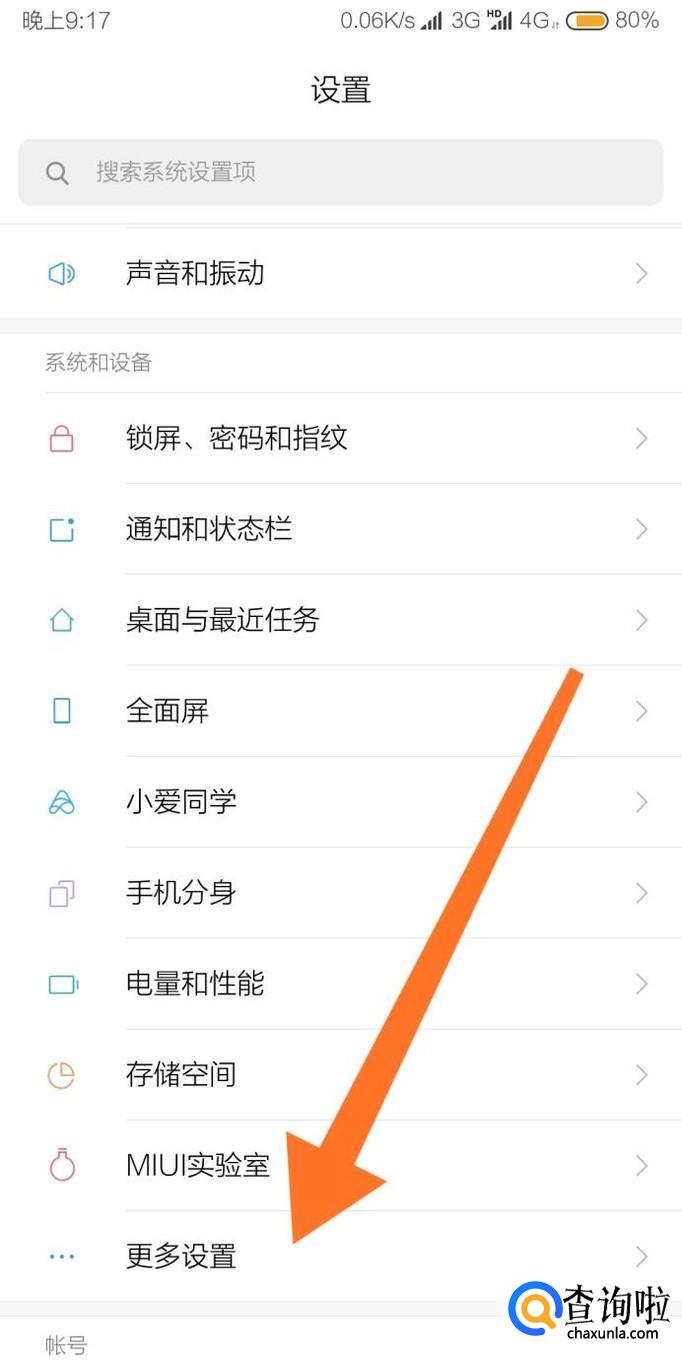Tap the search system settings field
The height and width of the screenshot is (1364, 682).
click(x=340, y=172)
